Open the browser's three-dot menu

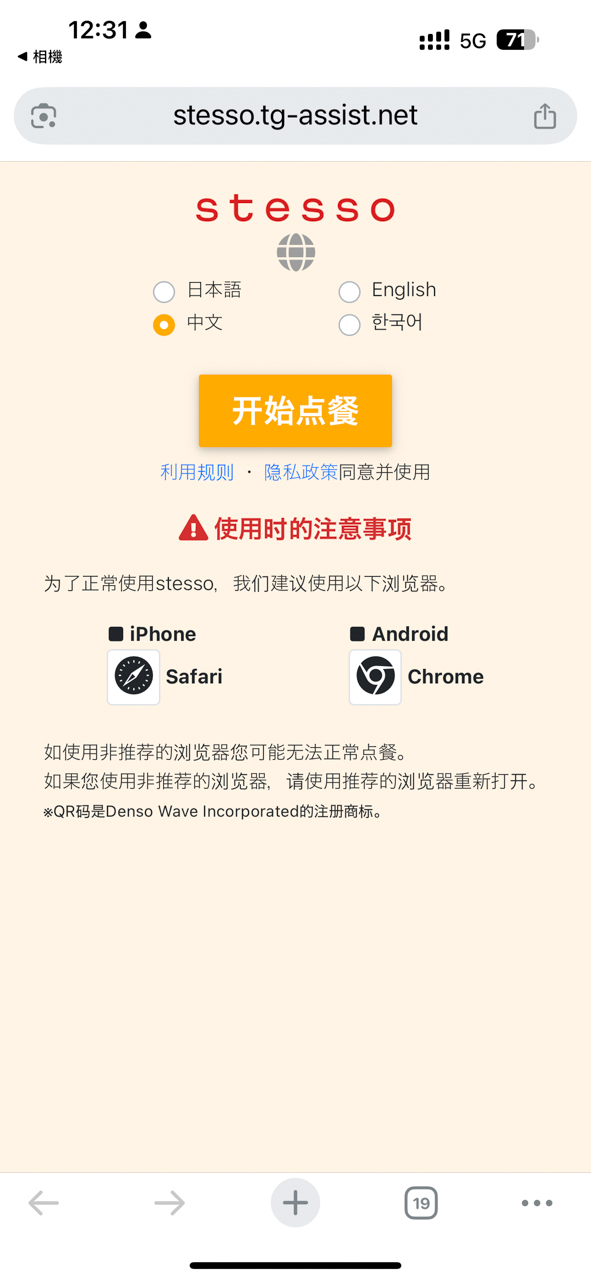pyautogui.click(x=537, y=1203)
